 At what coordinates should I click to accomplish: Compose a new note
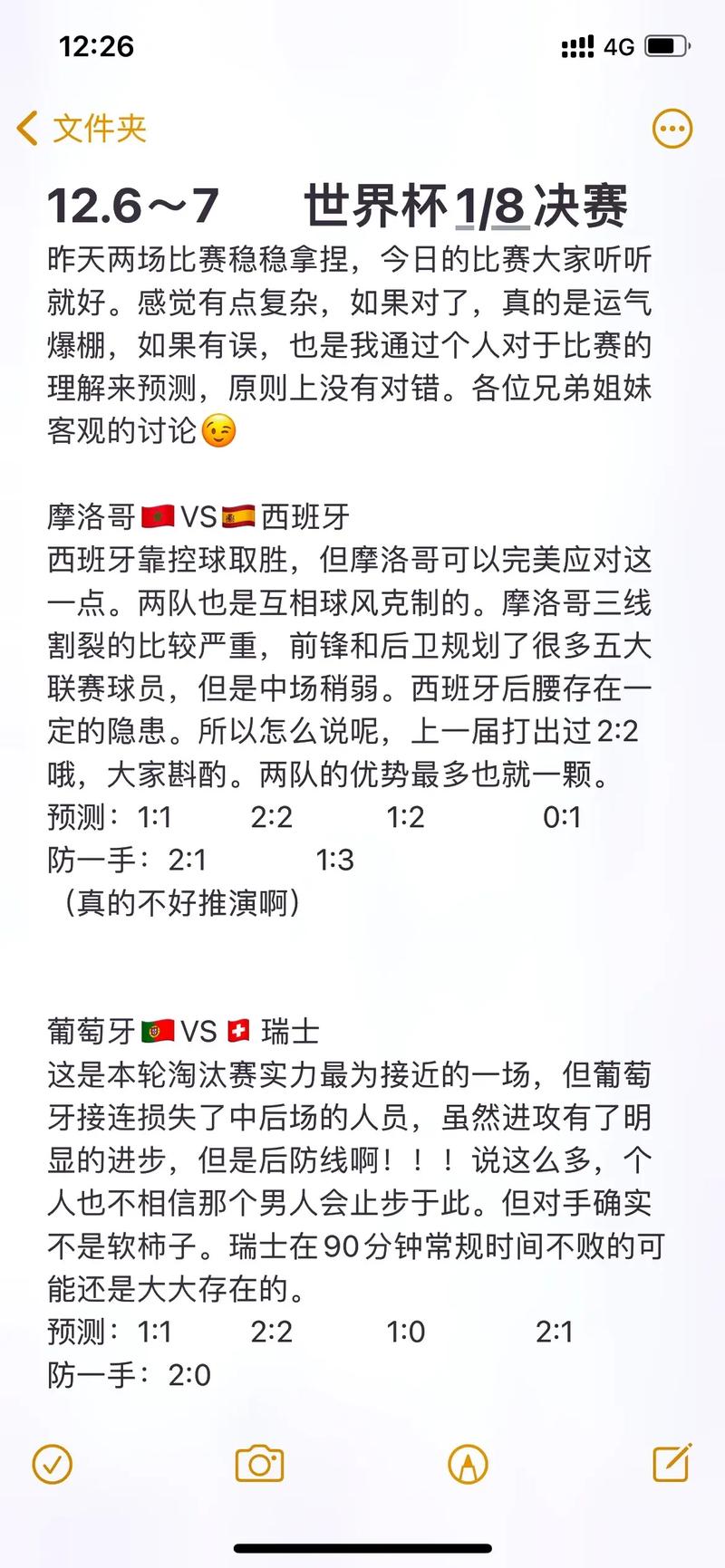tap(673, 1462)
